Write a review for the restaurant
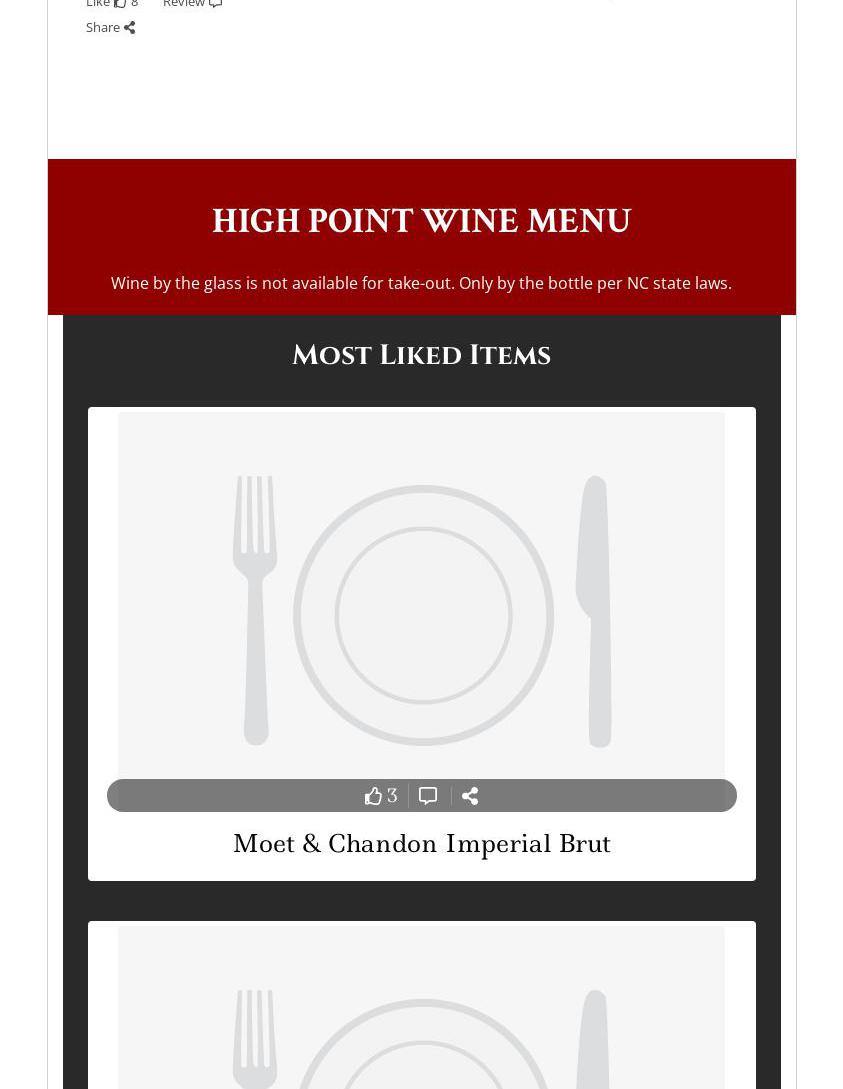843x1089 pixels. (191, 4)
